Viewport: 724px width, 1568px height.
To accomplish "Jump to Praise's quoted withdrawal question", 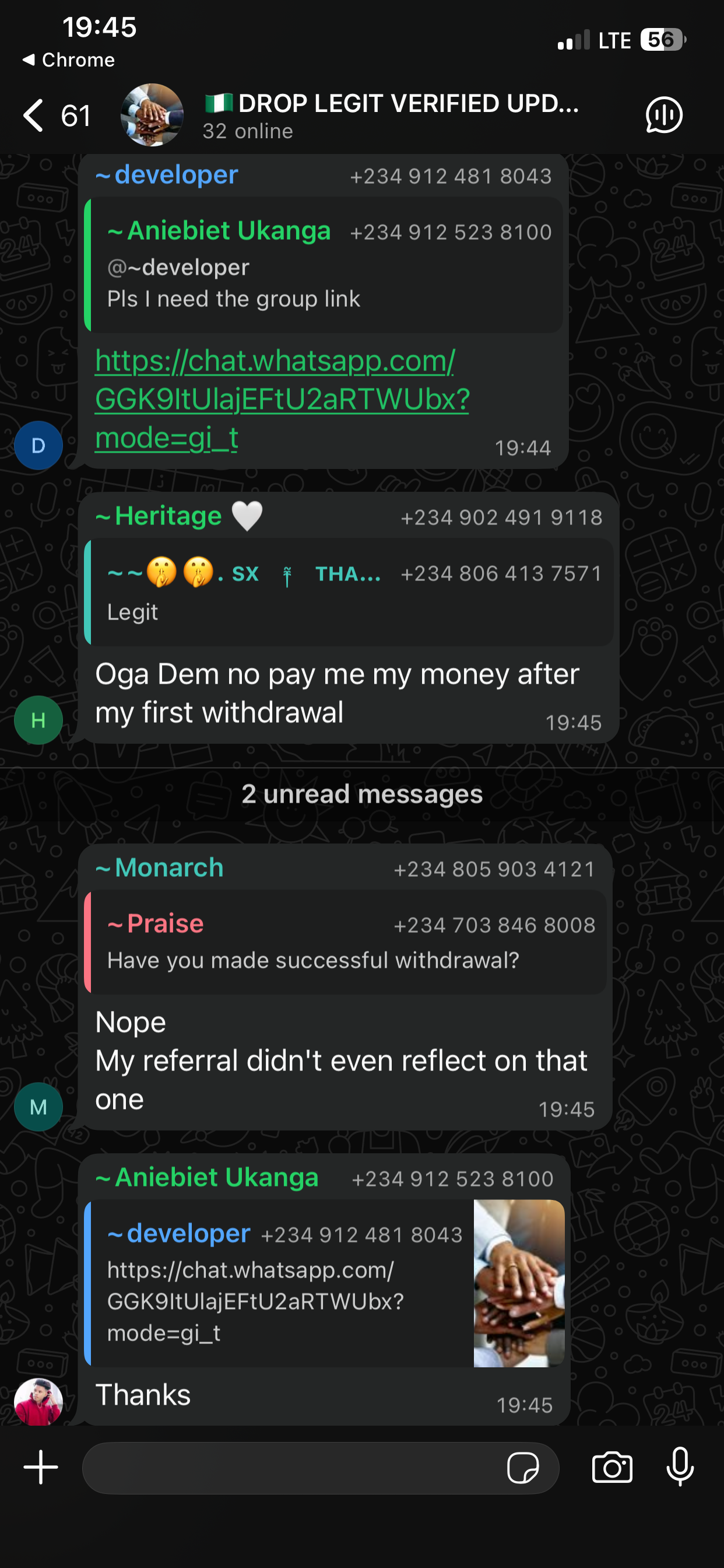I will coord(345,942).
